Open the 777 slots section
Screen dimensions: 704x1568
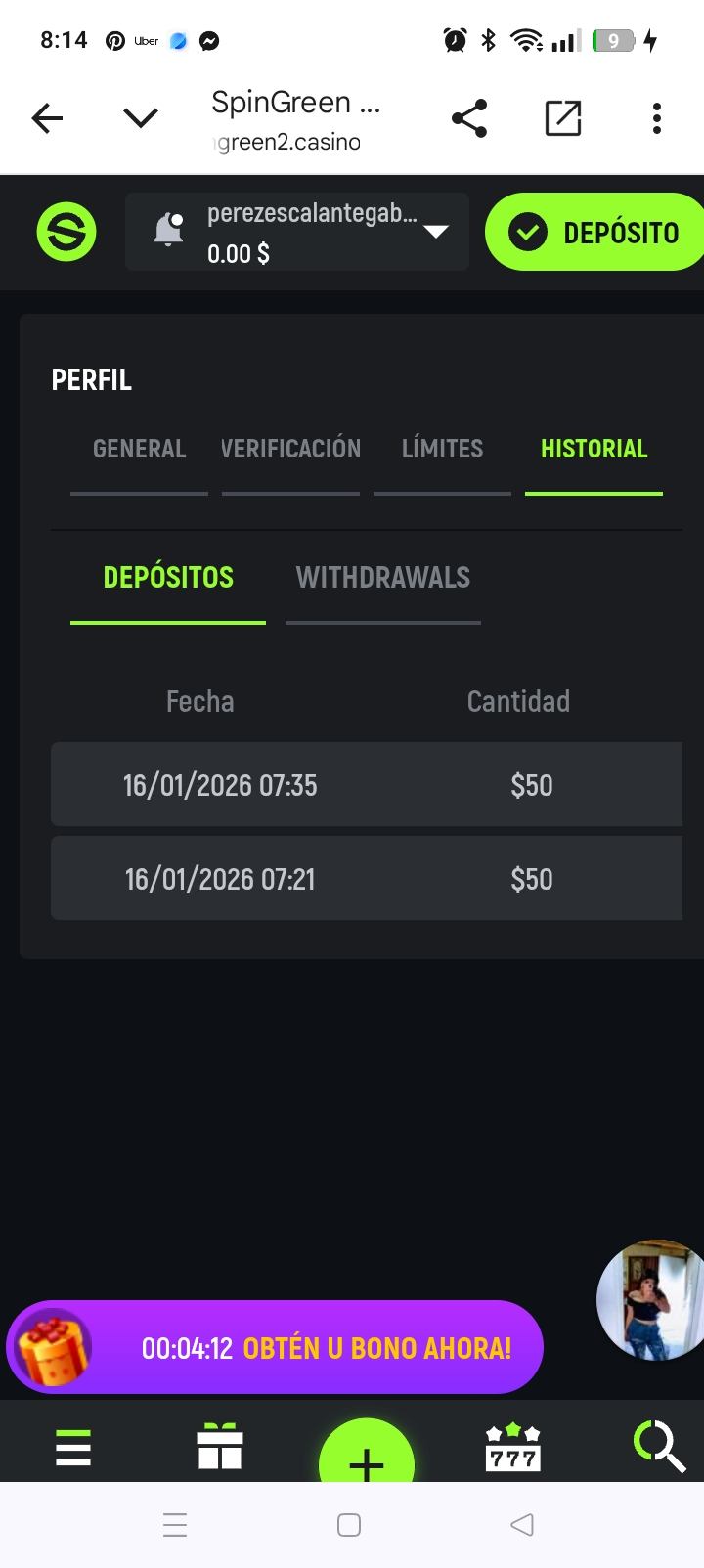coord(513,1447)
